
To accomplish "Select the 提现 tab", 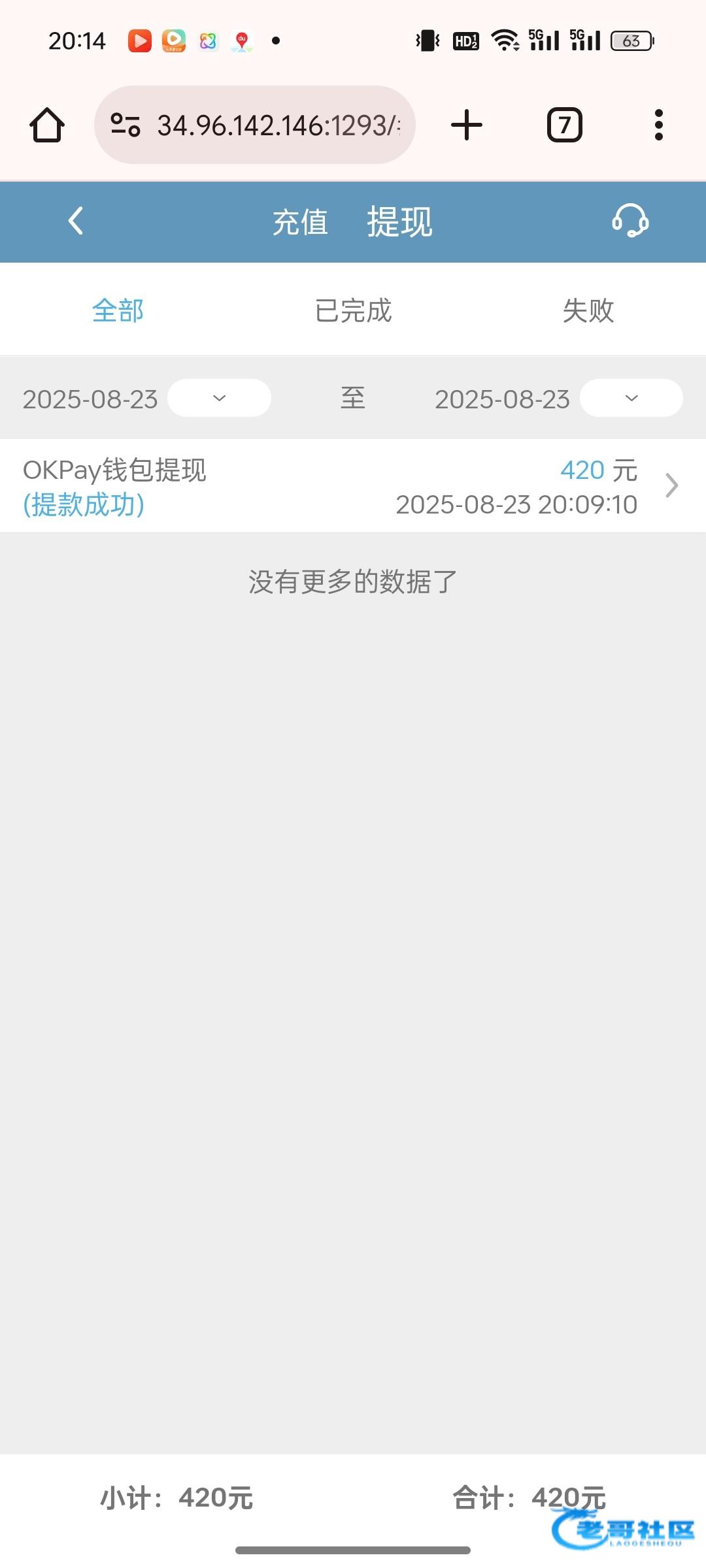I will pos(399,222).
